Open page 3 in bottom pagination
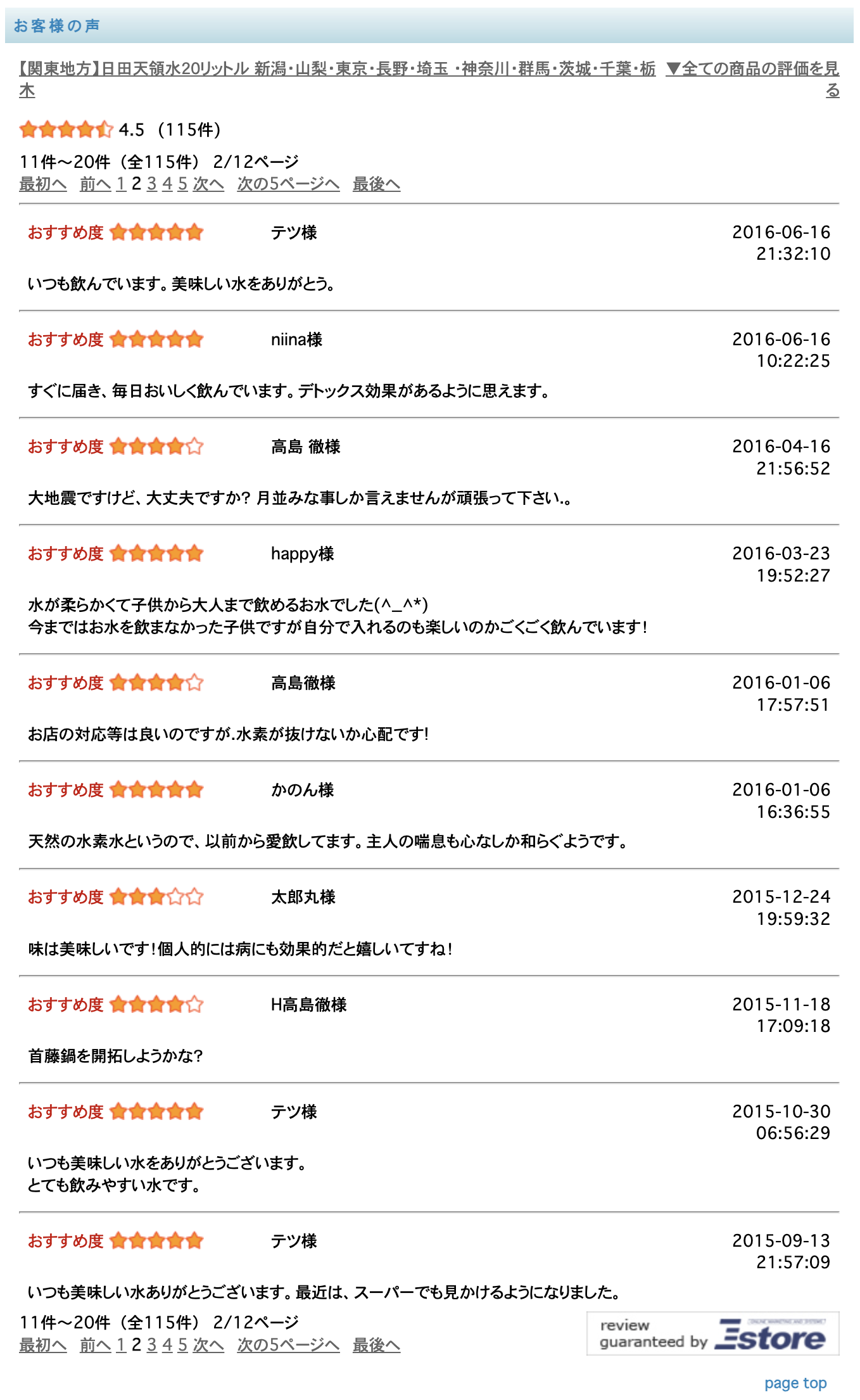860x1400 pixels. click(x=152, y=1346)
